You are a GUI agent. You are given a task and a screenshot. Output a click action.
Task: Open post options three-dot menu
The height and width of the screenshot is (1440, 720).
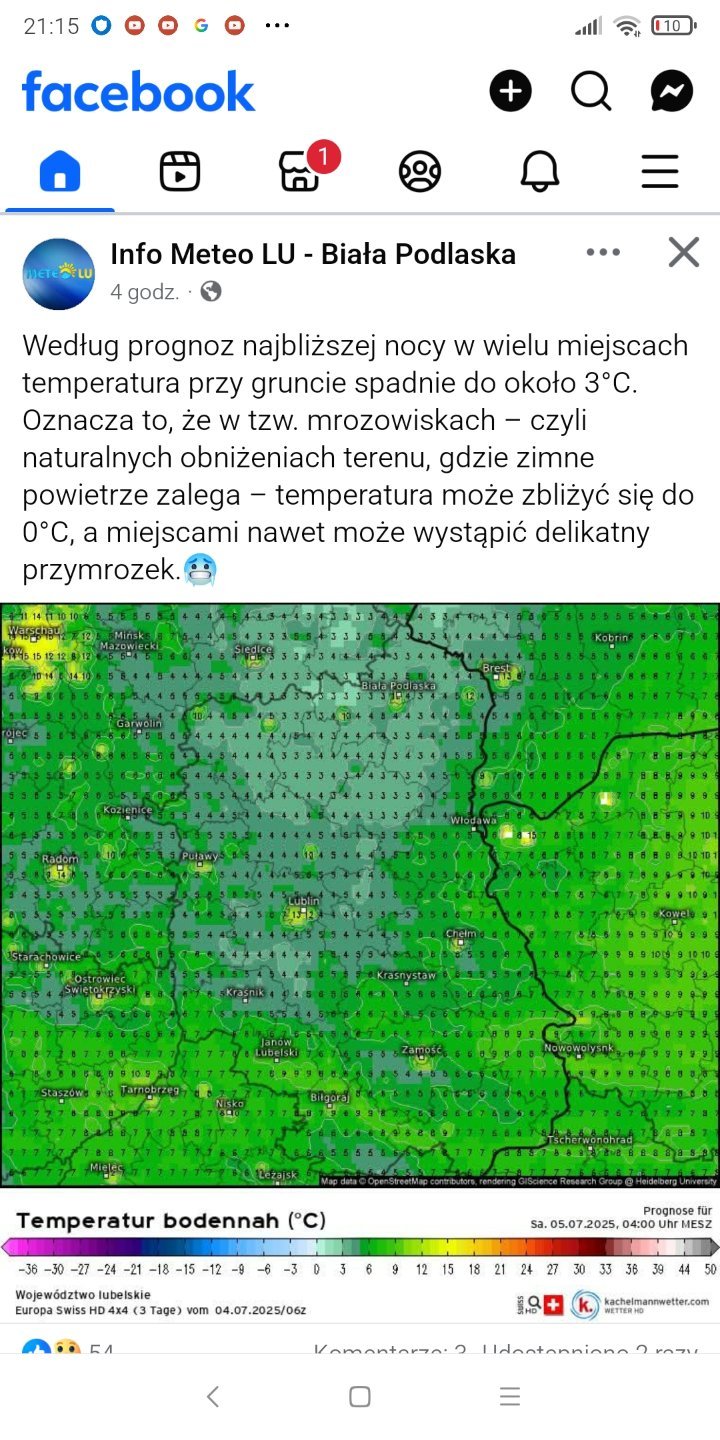[x=603, y=252]
